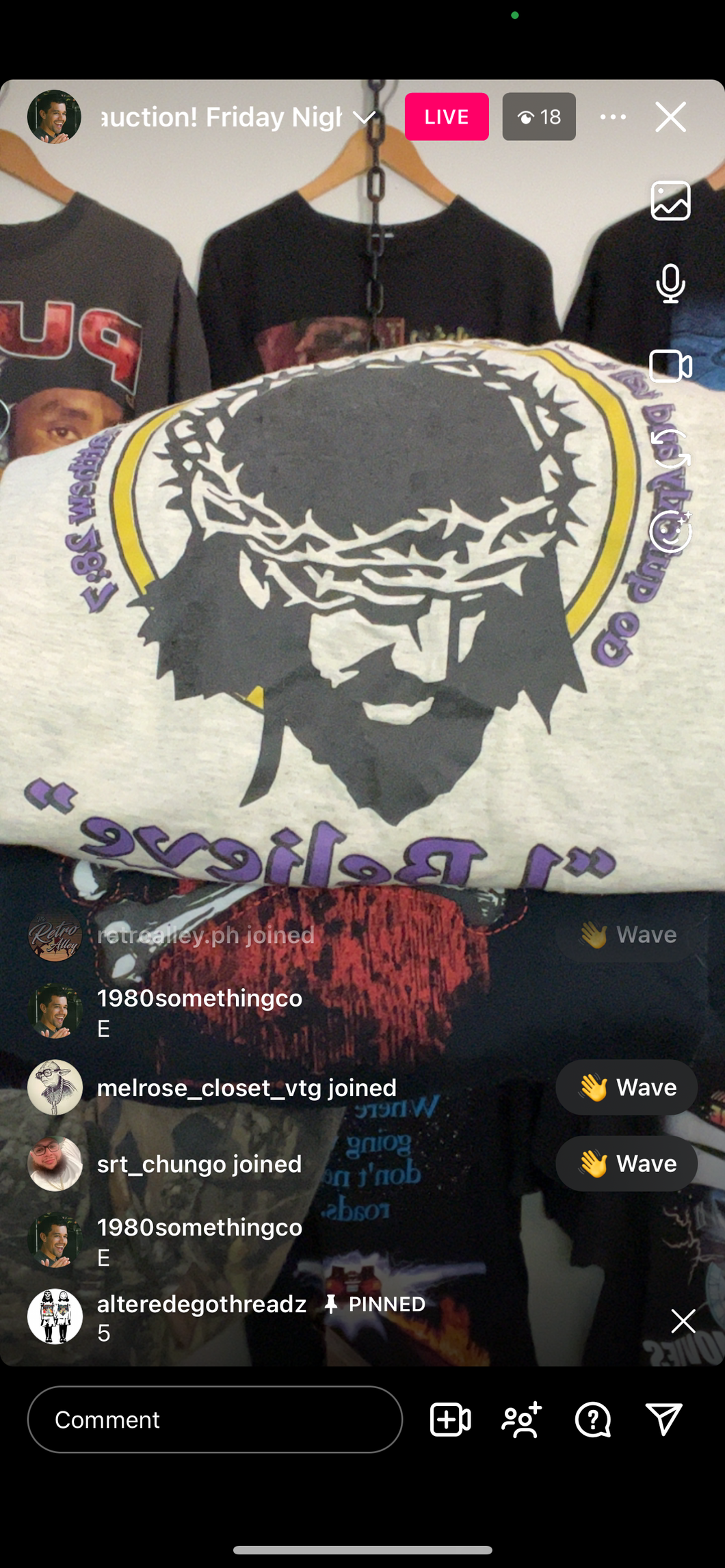The width and height of the screenshot is (725, 1568).
Task: Wave at srt_chungo
Action: click(626, 1163)
